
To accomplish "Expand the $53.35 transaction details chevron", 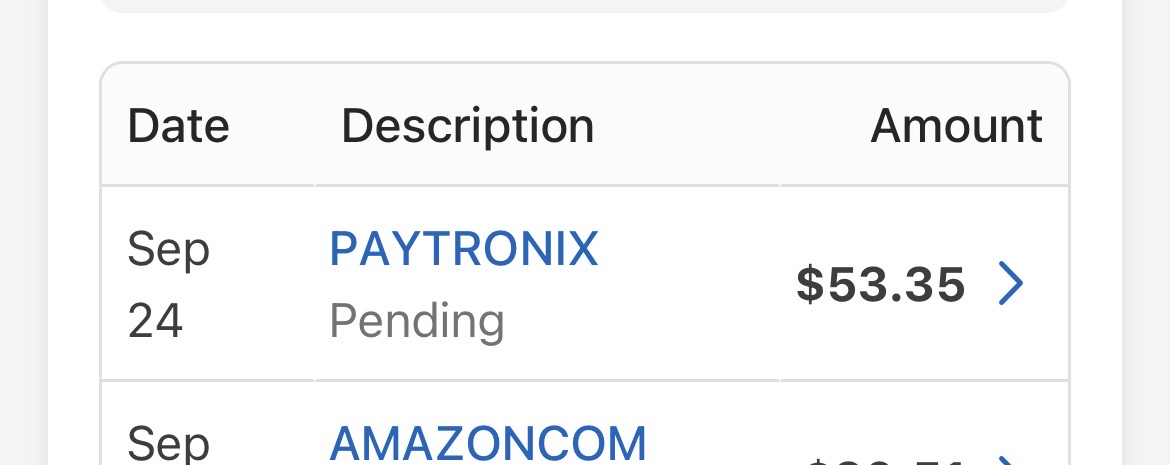I will coord(1011,284).
